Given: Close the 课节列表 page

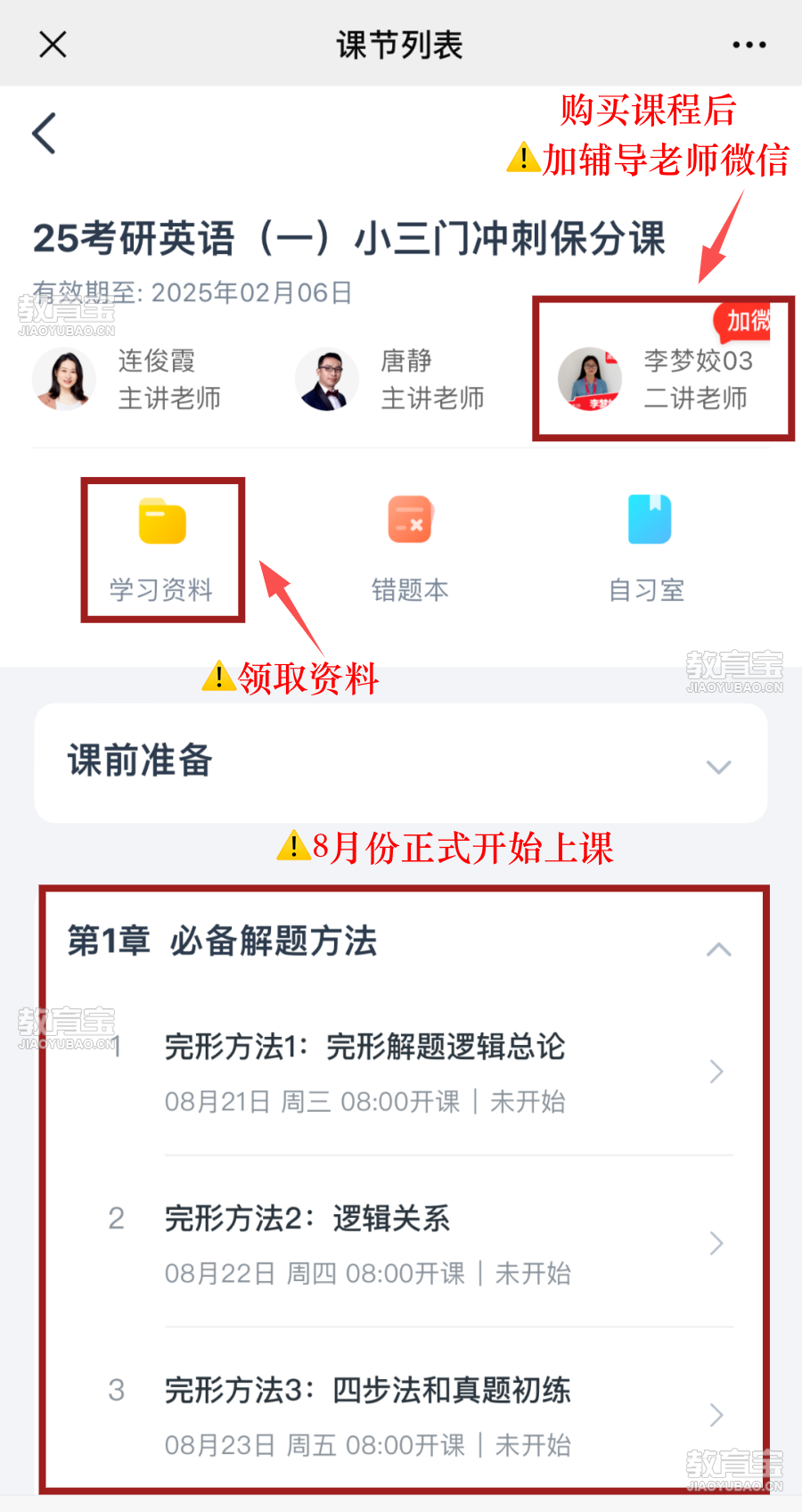Looking at the screenshot, I should (53, 45).
